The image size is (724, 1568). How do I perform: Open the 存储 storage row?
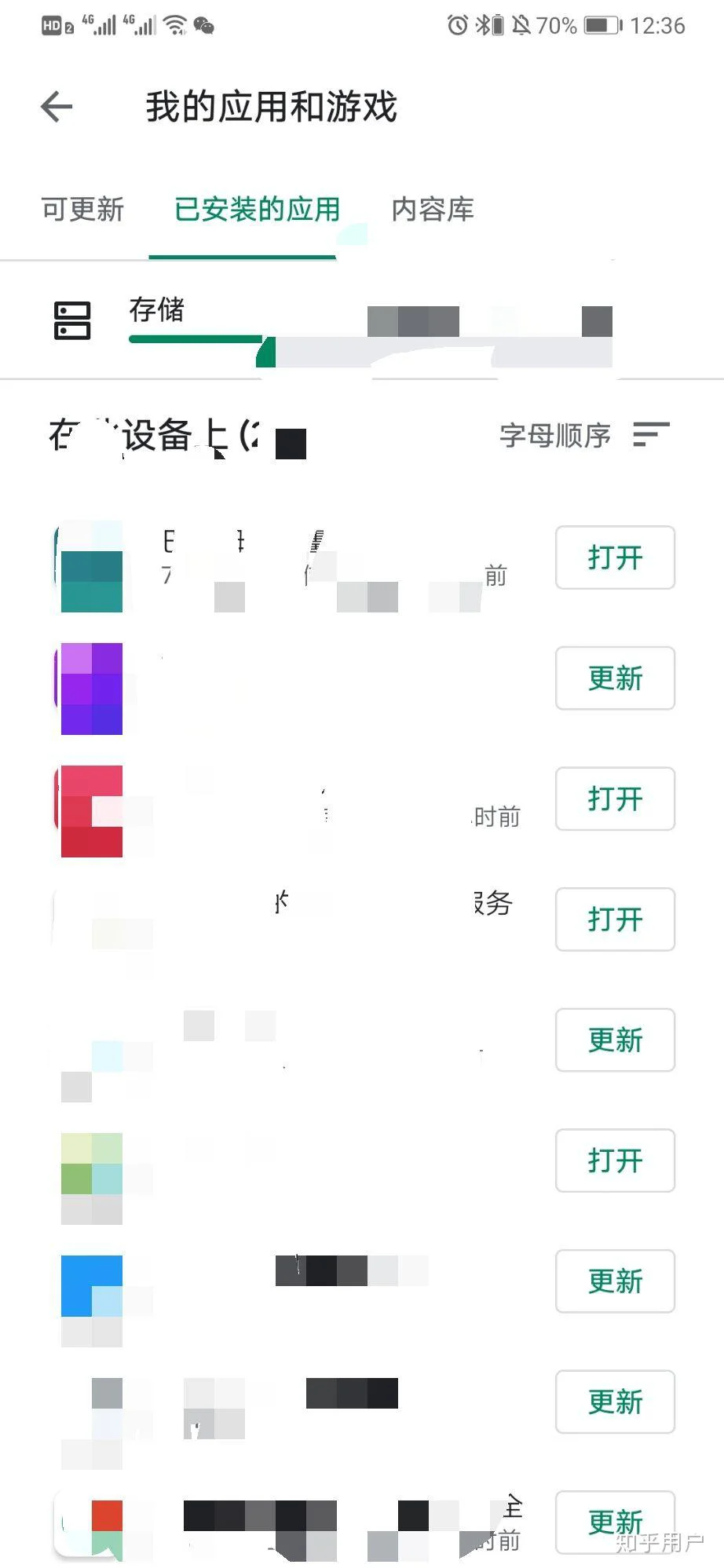coord(330,322)
